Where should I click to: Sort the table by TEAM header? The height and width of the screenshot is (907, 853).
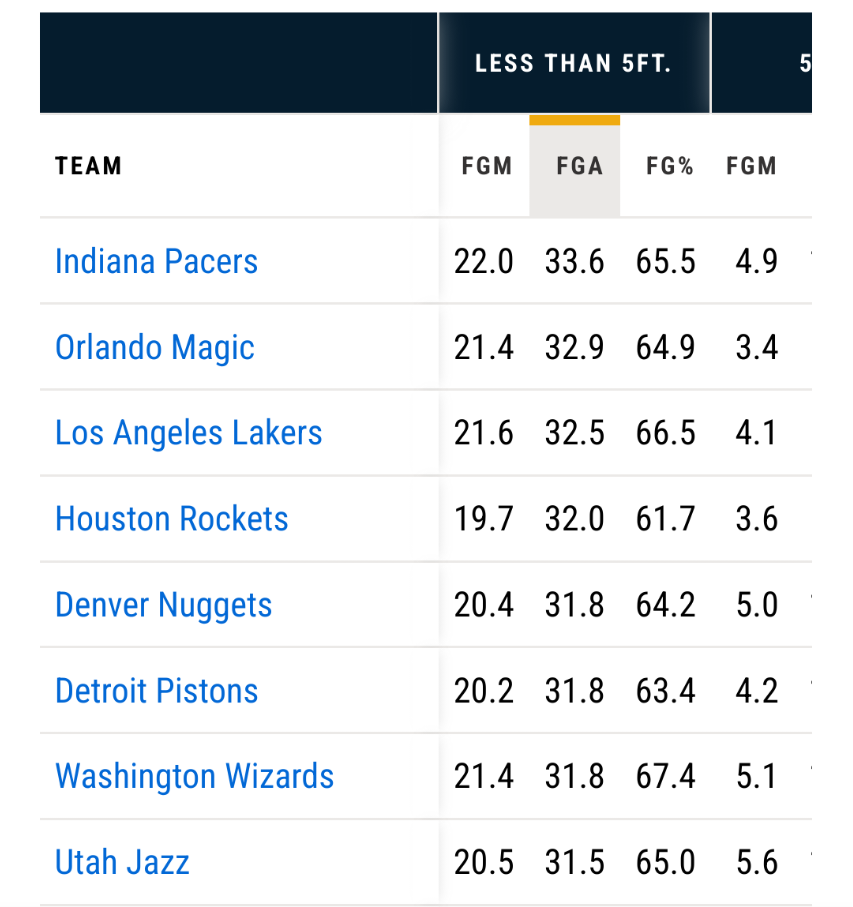tap(88, 166)
